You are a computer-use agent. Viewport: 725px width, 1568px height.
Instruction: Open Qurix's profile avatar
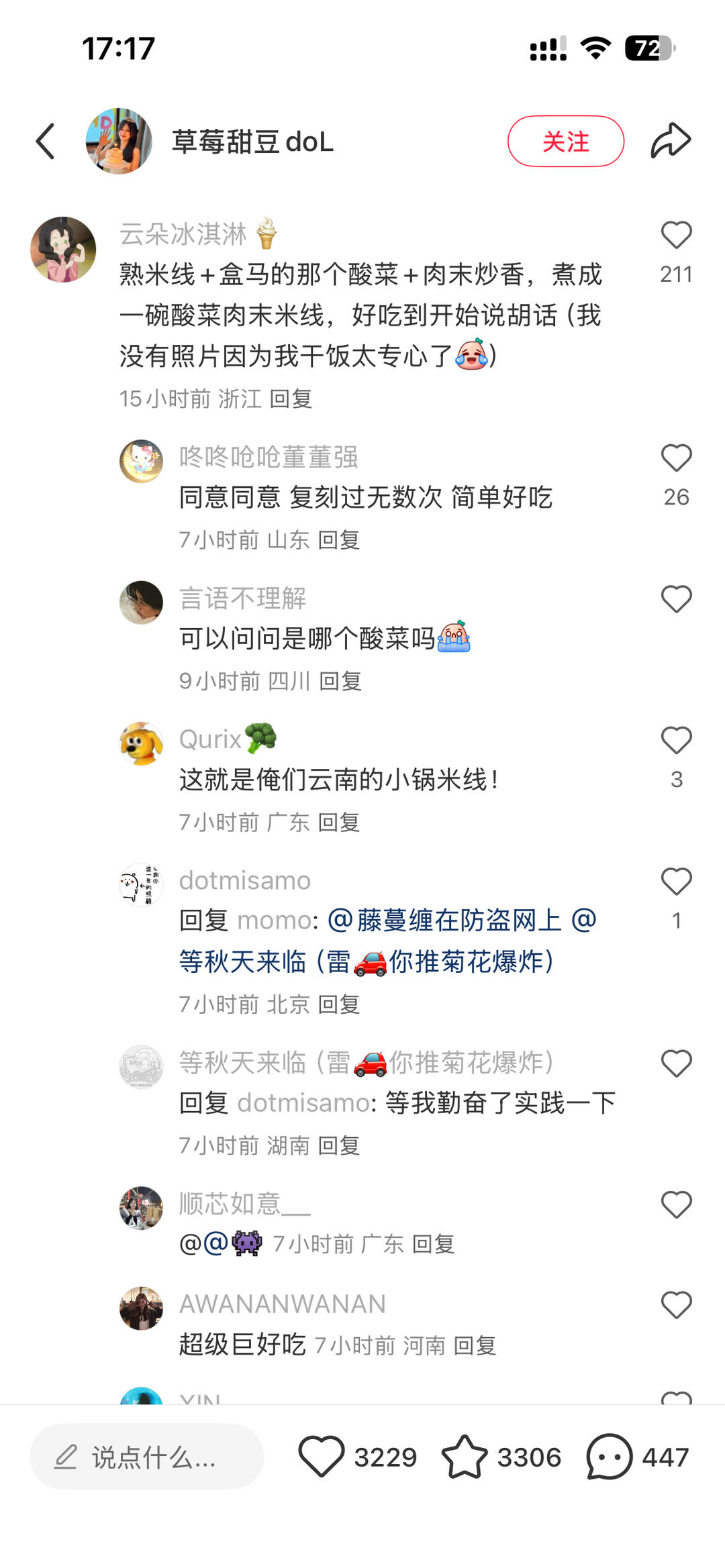click(141, 743)
